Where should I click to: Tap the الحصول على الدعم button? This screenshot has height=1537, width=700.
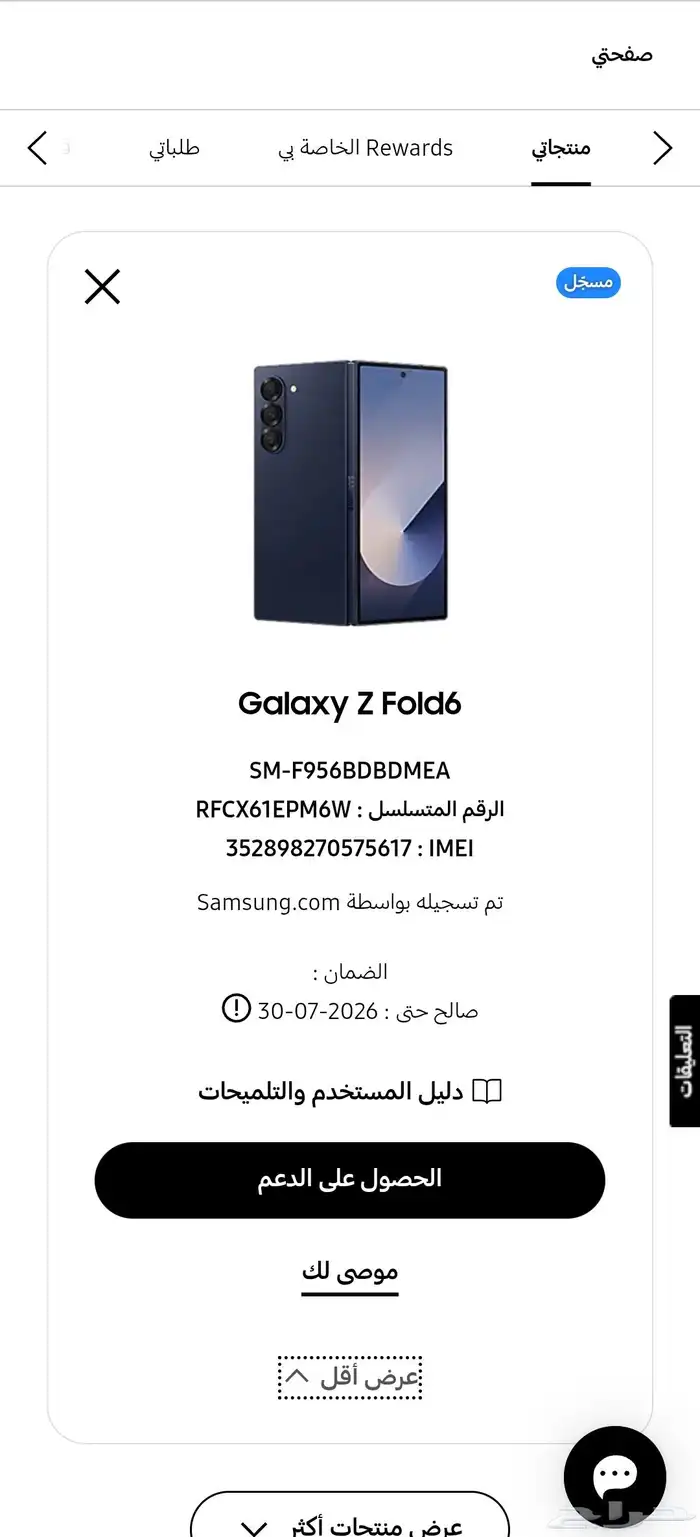click(x=350, y=1180)
